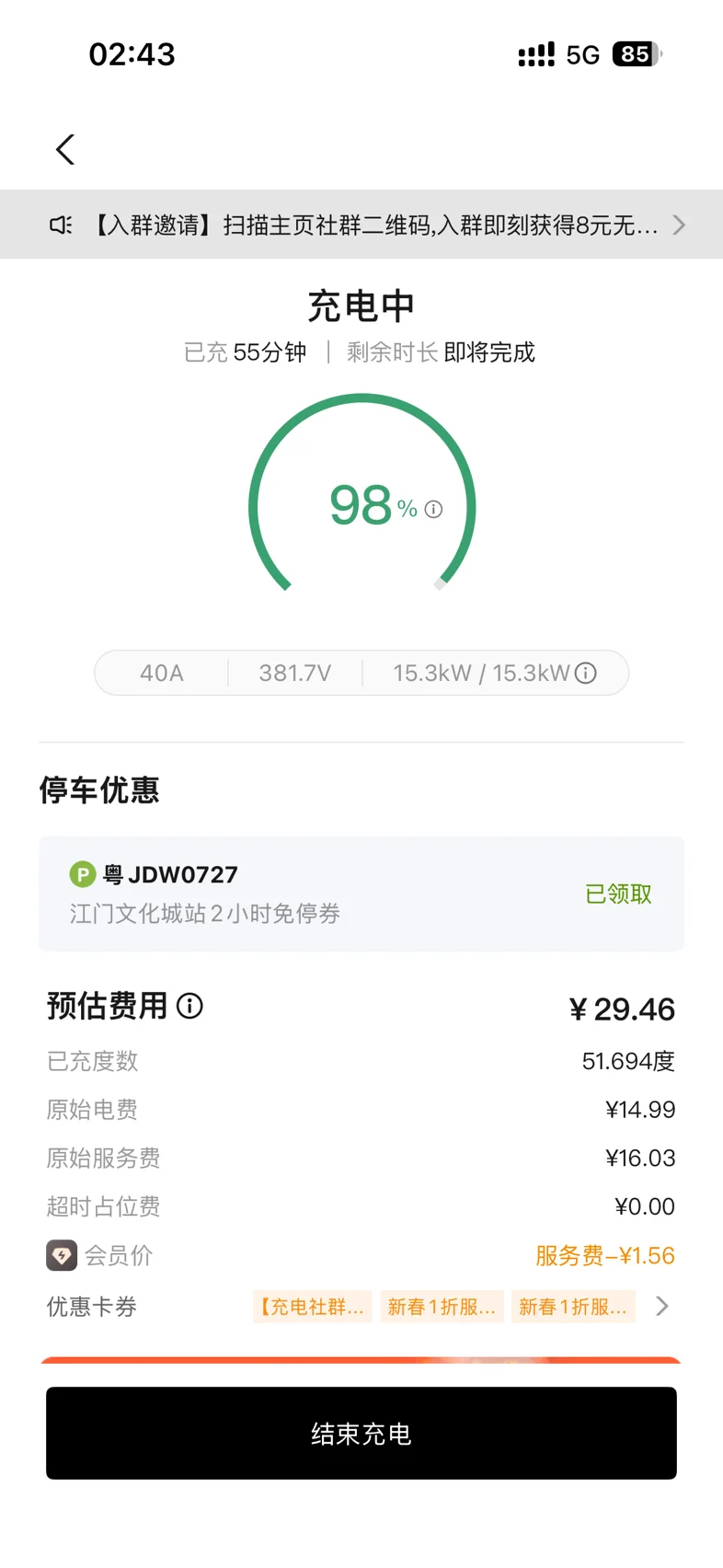Viewport: 723px width, 1568px height.
Task: Expand the 优惠卡券 coupon list
Action: 661,1306
